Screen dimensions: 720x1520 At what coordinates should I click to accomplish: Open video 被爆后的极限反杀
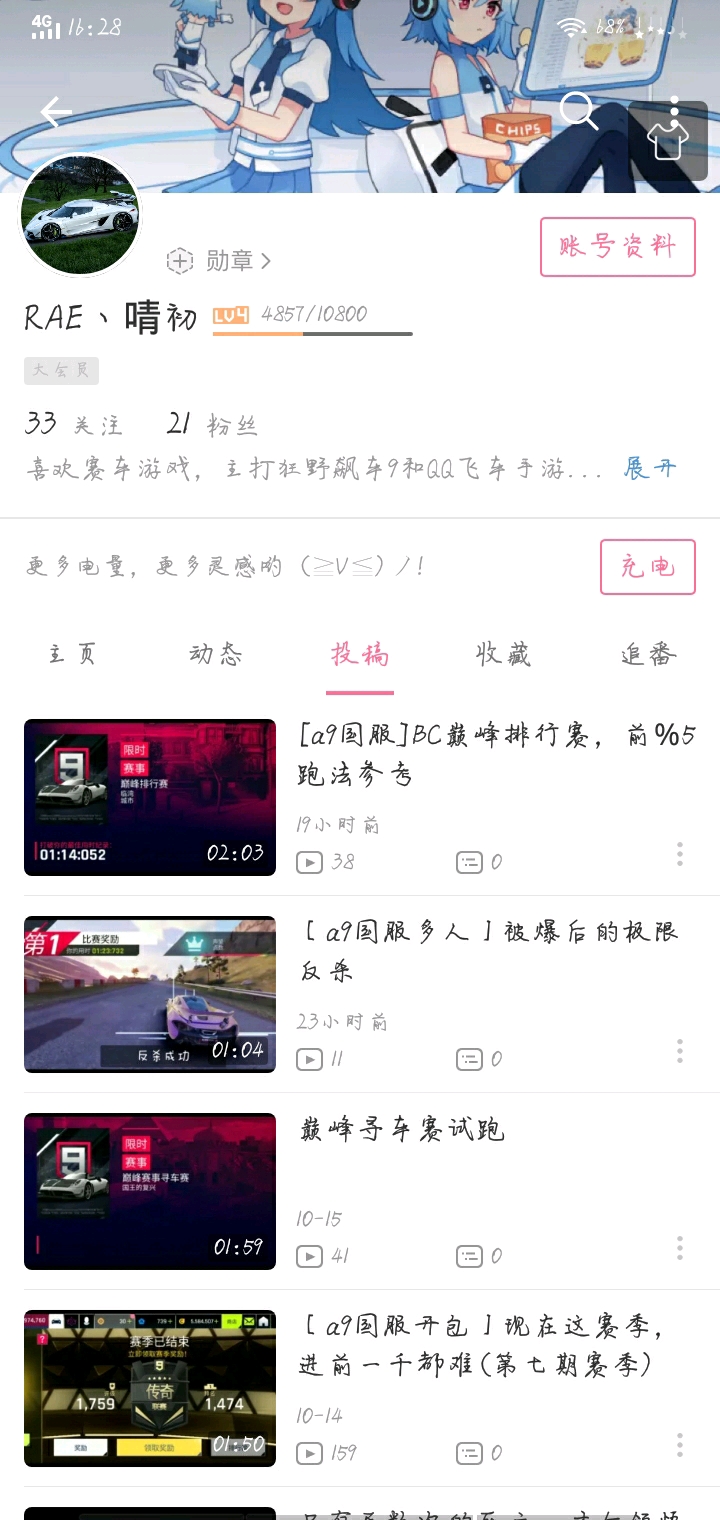(x=360, y=994)
